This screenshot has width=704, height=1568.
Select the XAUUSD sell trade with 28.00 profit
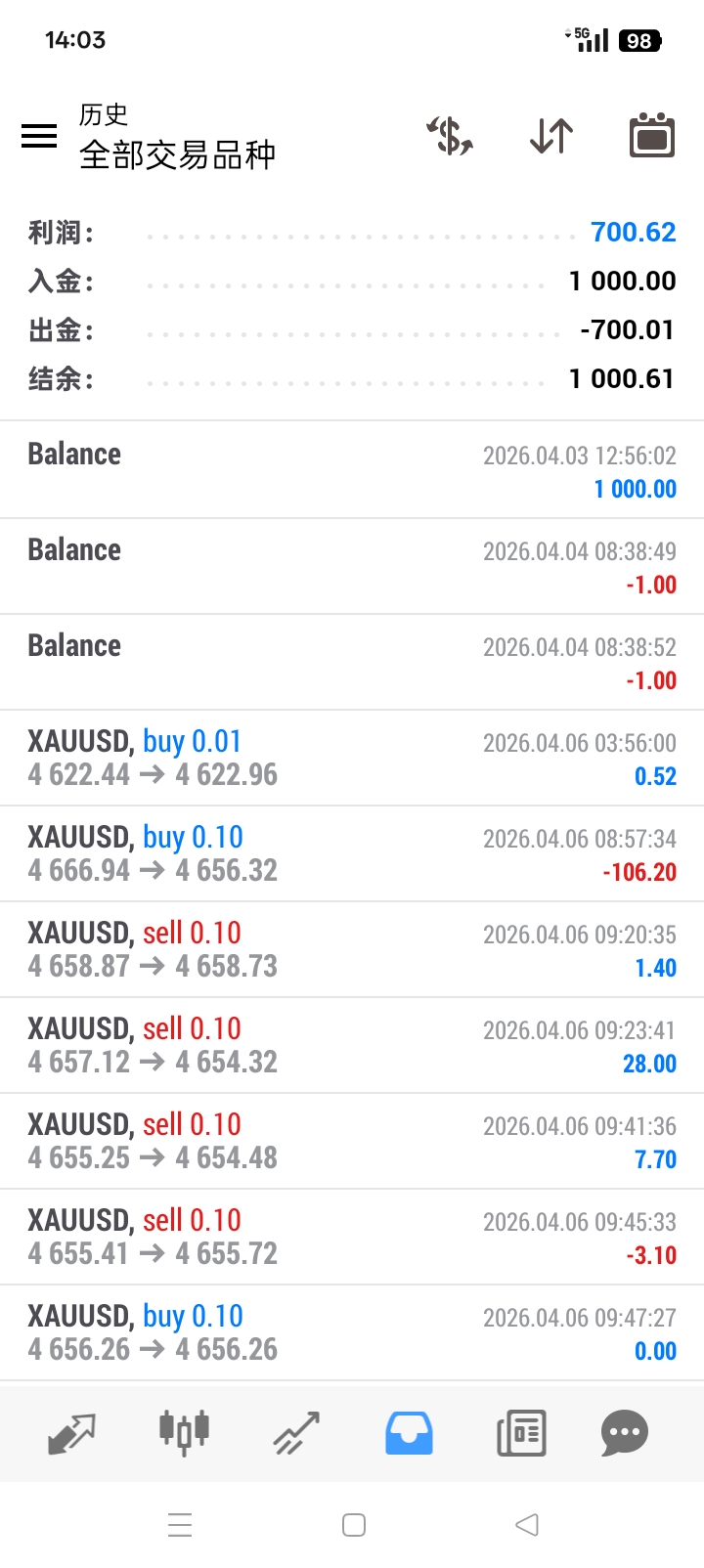[x=352, y=1044]
